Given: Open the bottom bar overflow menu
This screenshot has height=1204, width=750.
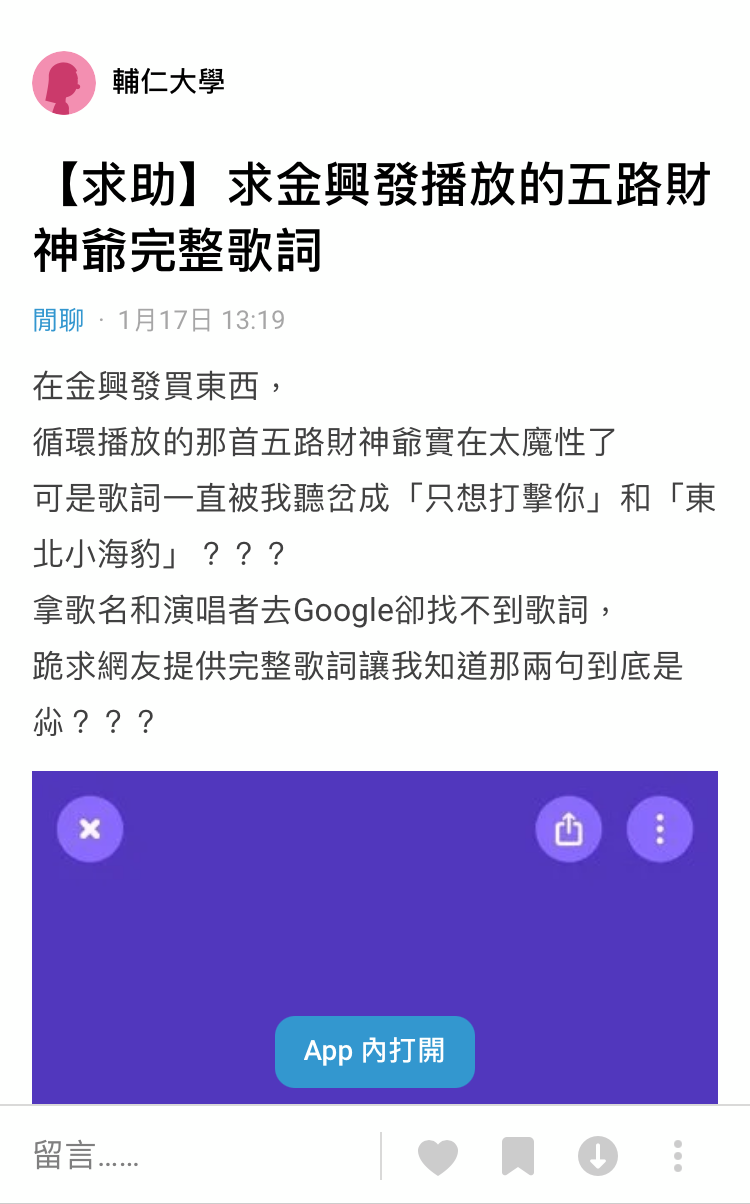Looking at the screenshot, I should click(678, 1157).
